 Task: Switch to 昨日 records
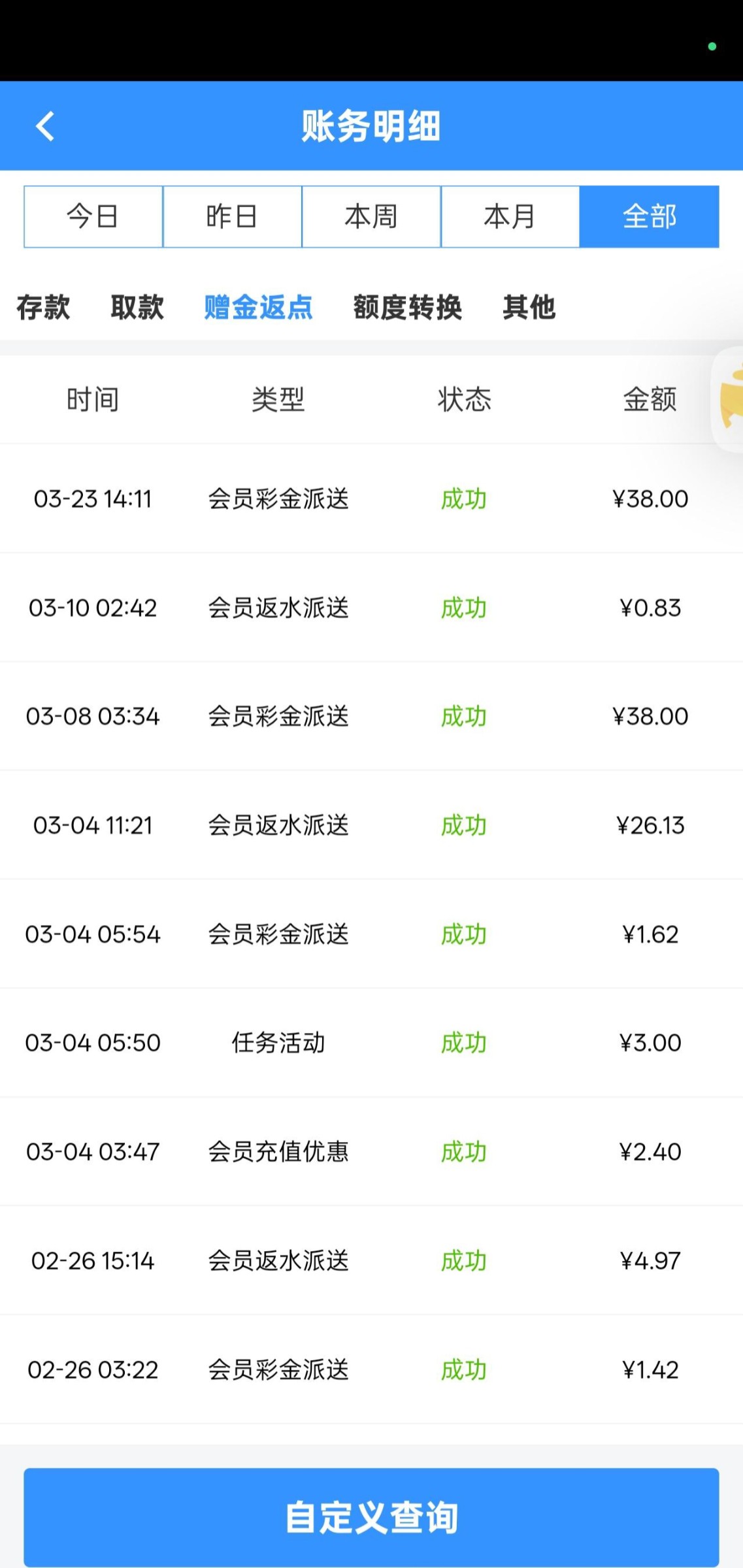(x=232, y=216)
